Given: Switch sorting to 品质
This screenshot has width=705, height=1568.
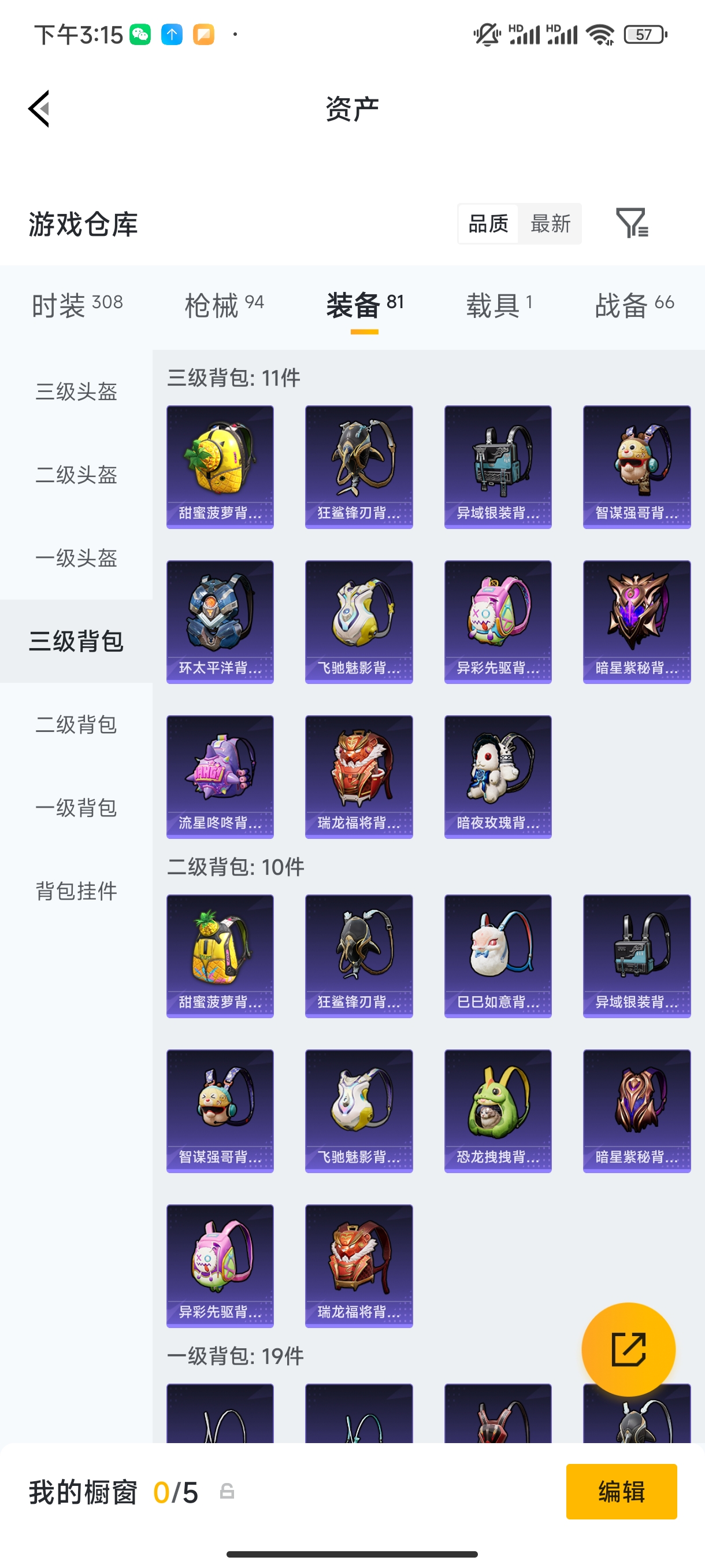Looking at the screenshot, I should tap(487, 224).
